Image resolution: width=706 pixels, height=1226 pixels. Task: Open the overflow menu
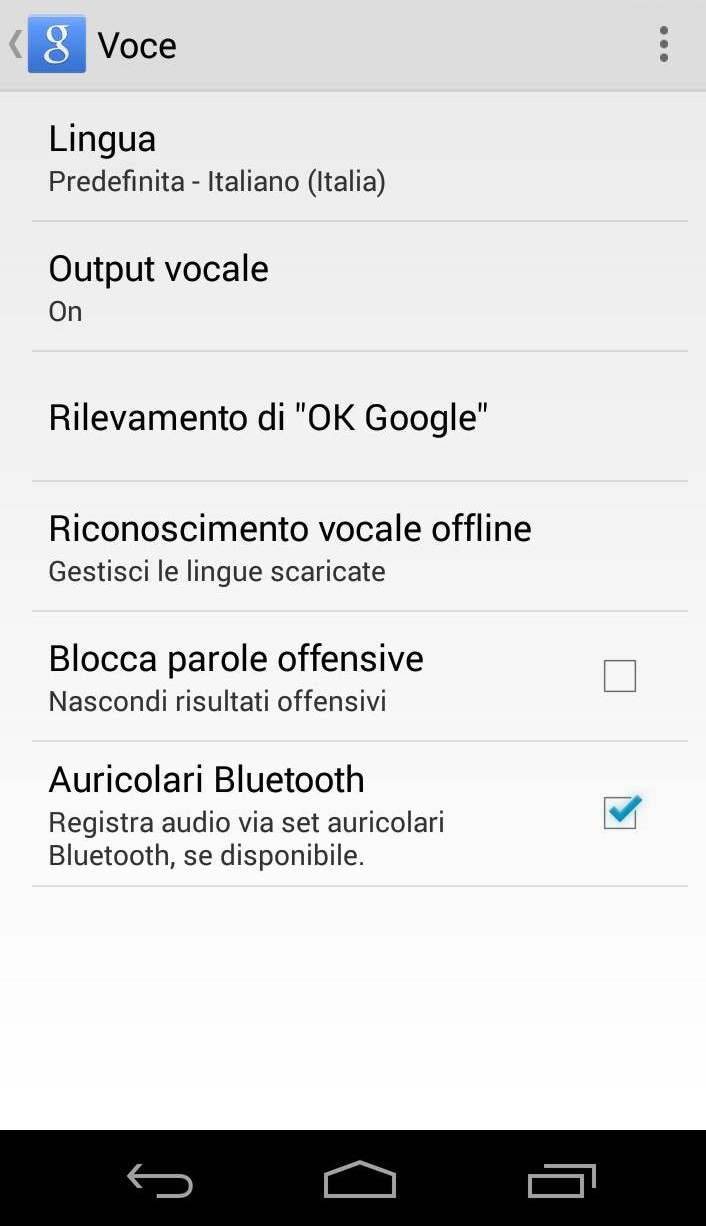coord(663,45)
